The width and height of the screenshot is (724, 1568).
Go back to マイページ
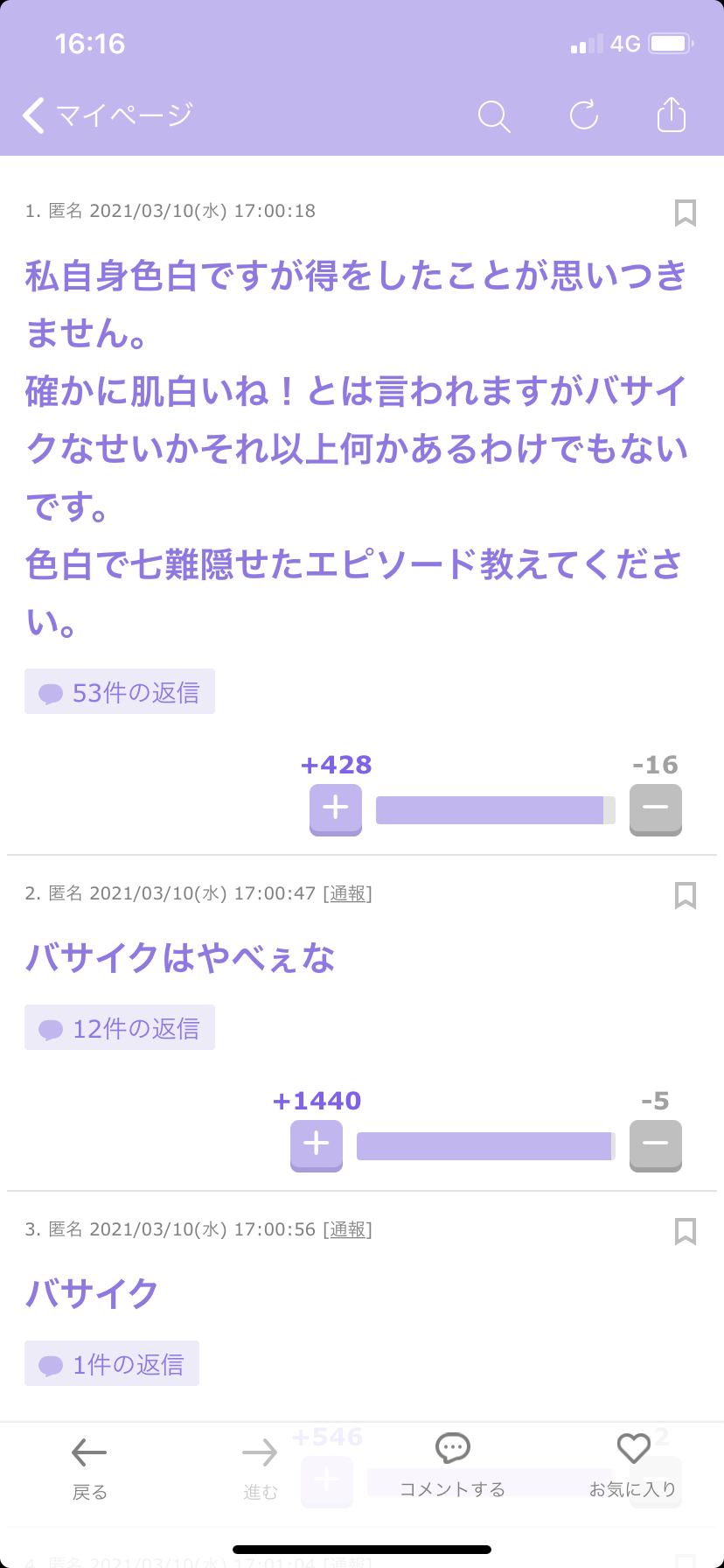point(107,115)
